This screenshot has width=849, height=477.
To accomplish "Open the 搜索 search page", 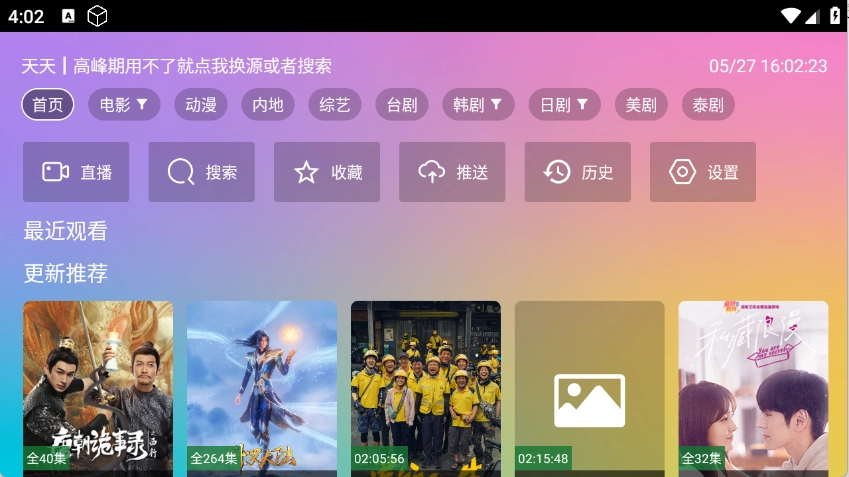I will (x=201, y=172).
